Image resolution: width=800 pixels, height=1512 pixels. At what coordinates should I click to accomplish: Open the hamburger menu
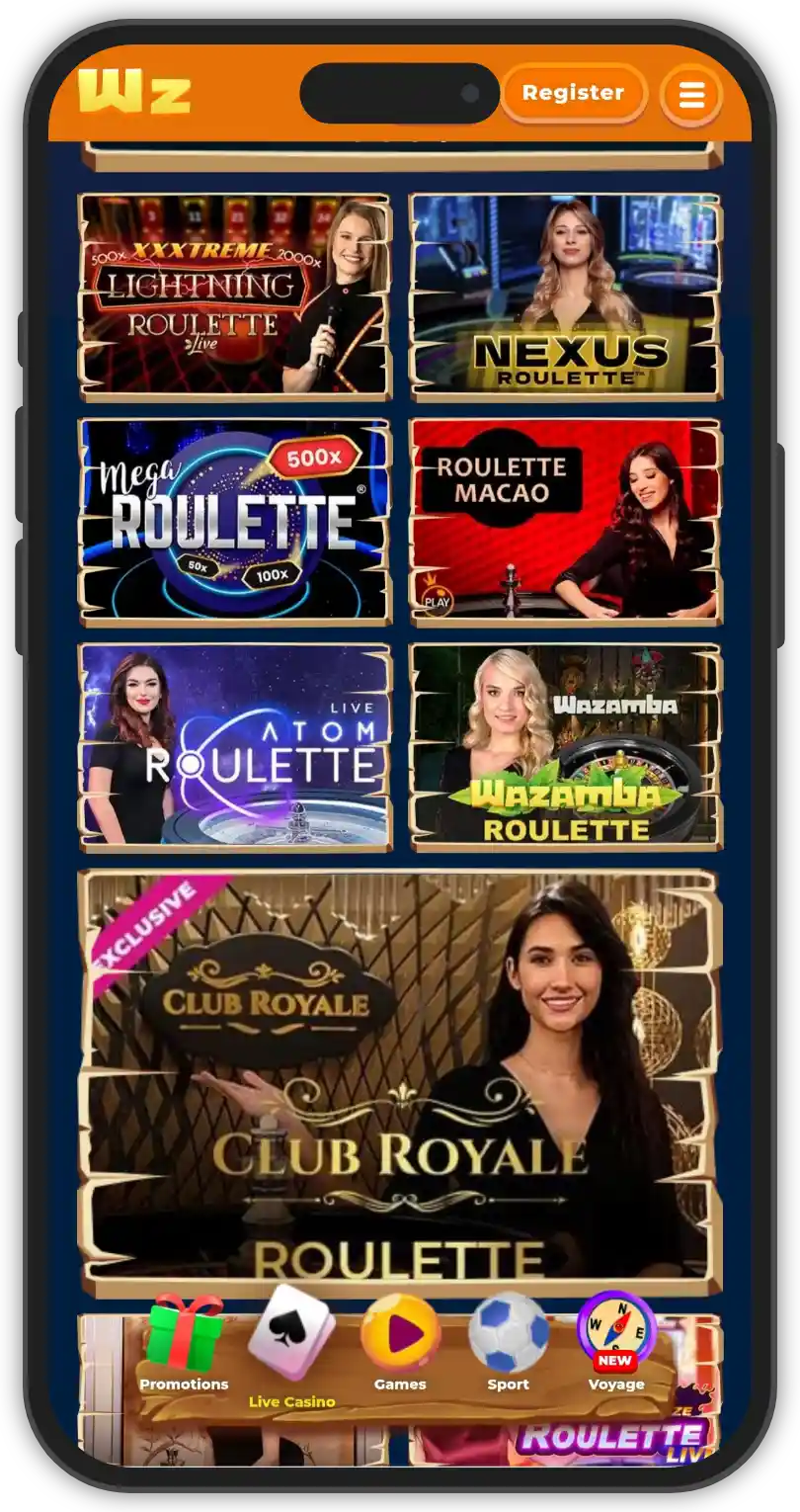tap(691, 95)
